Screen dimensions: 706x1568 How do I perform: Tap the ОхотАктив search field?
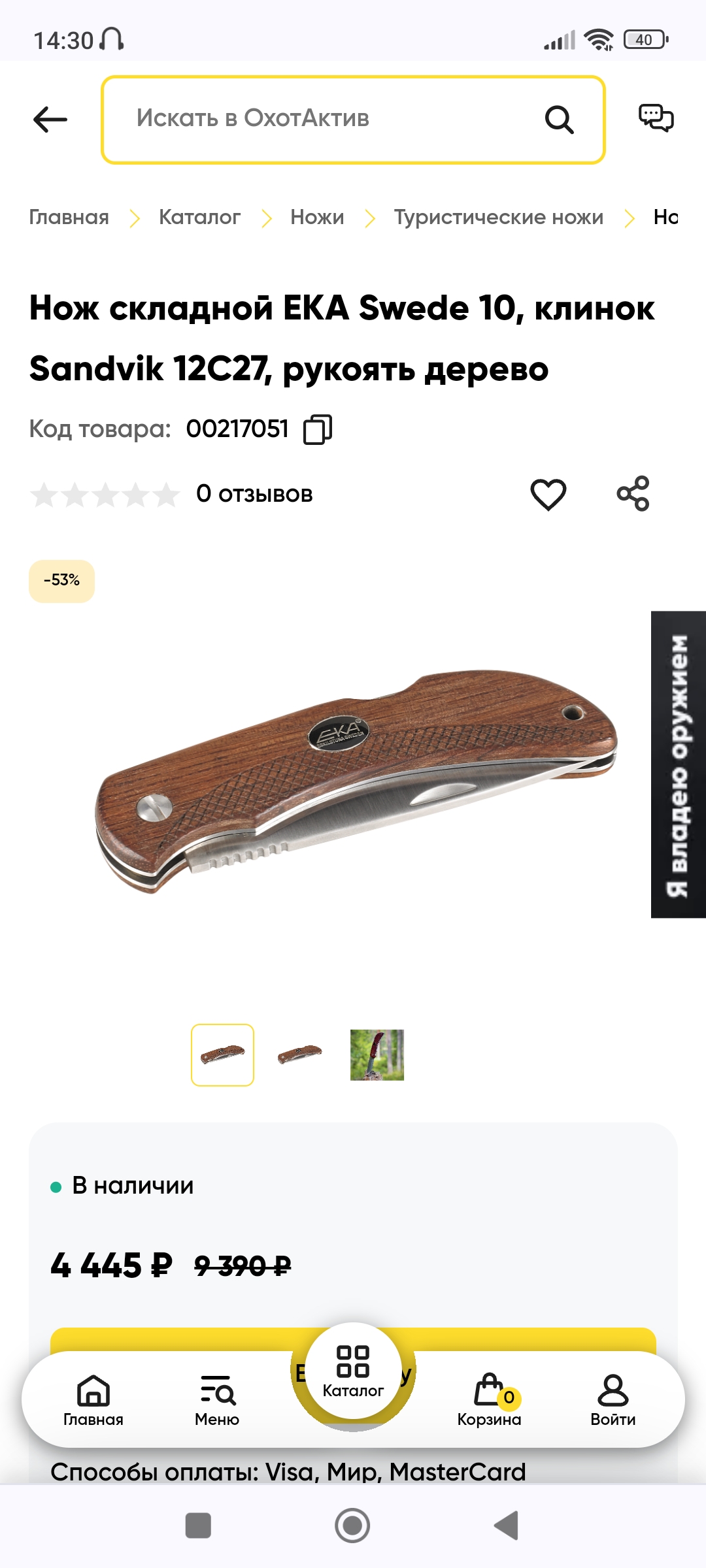(x=353, y=120)
